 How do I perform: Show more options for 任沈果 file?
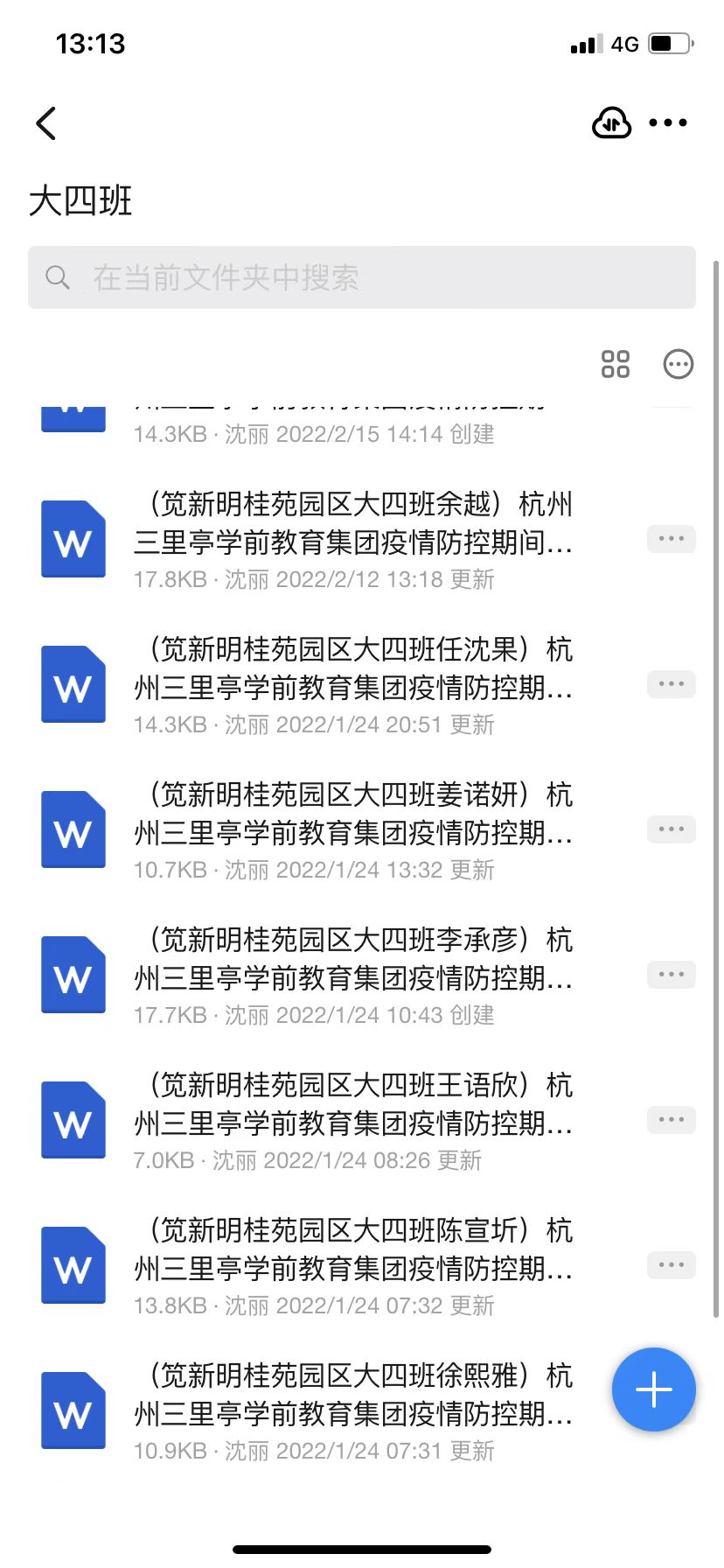coord(671,684)
